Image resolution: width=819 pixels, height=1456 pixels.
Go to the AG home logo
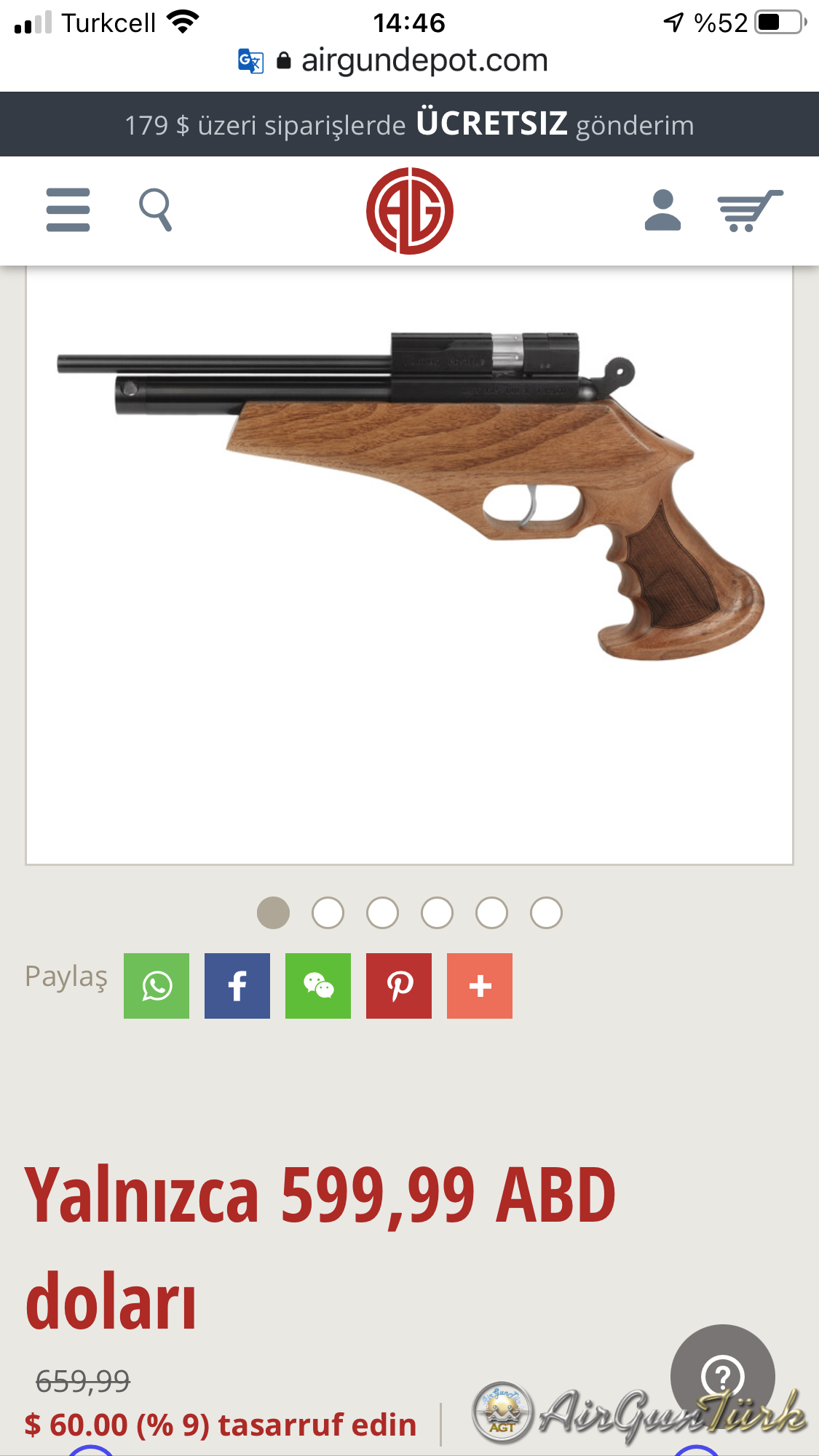409,211
